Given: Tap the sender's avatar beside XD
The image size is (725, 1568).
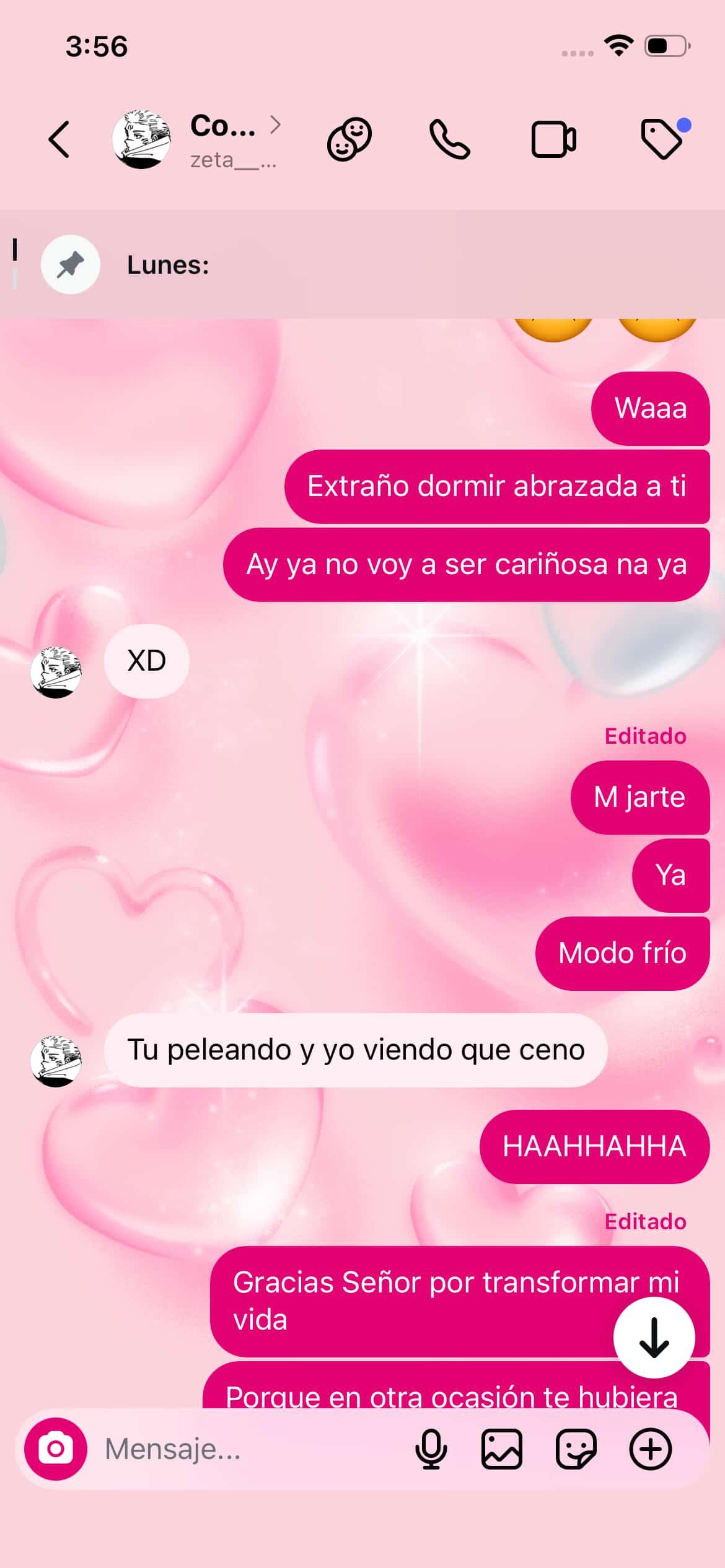Looking at the screenshot, I should 56,673.
